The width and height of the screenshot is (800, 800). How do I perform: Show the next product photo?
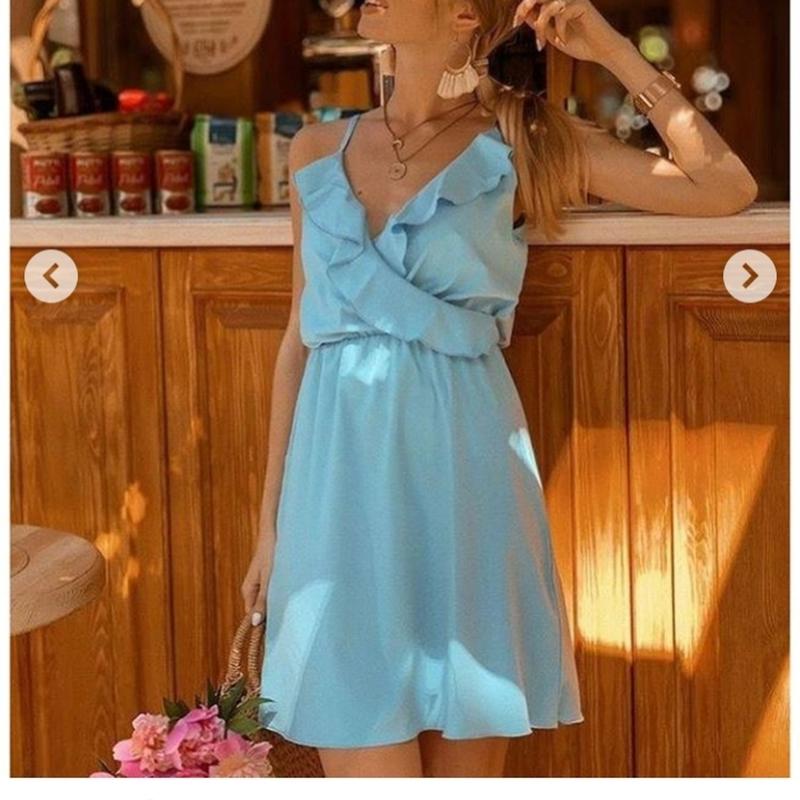point(749,276)
